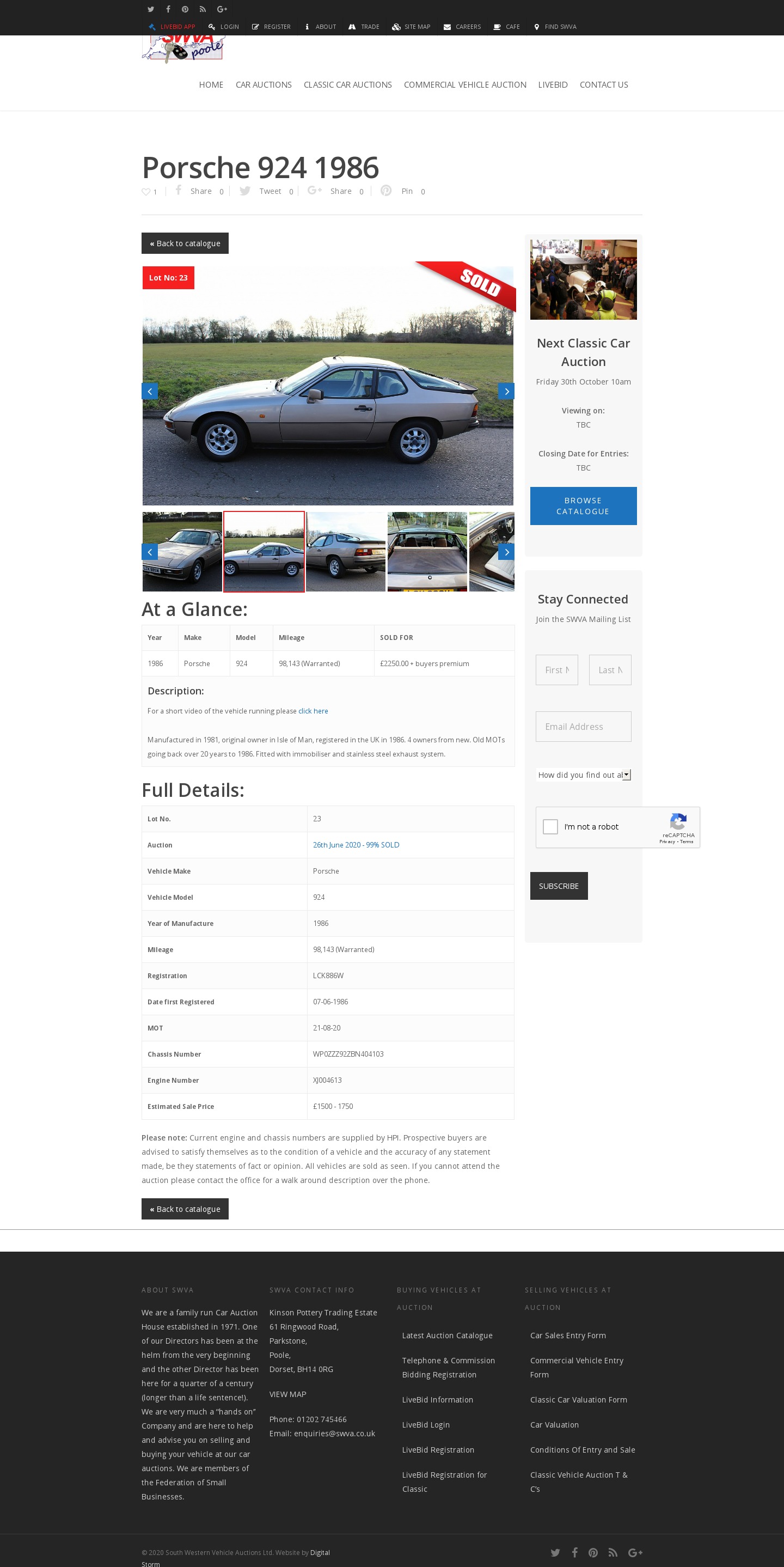Open the Classic Car Auctions menu item

(347, 84)
